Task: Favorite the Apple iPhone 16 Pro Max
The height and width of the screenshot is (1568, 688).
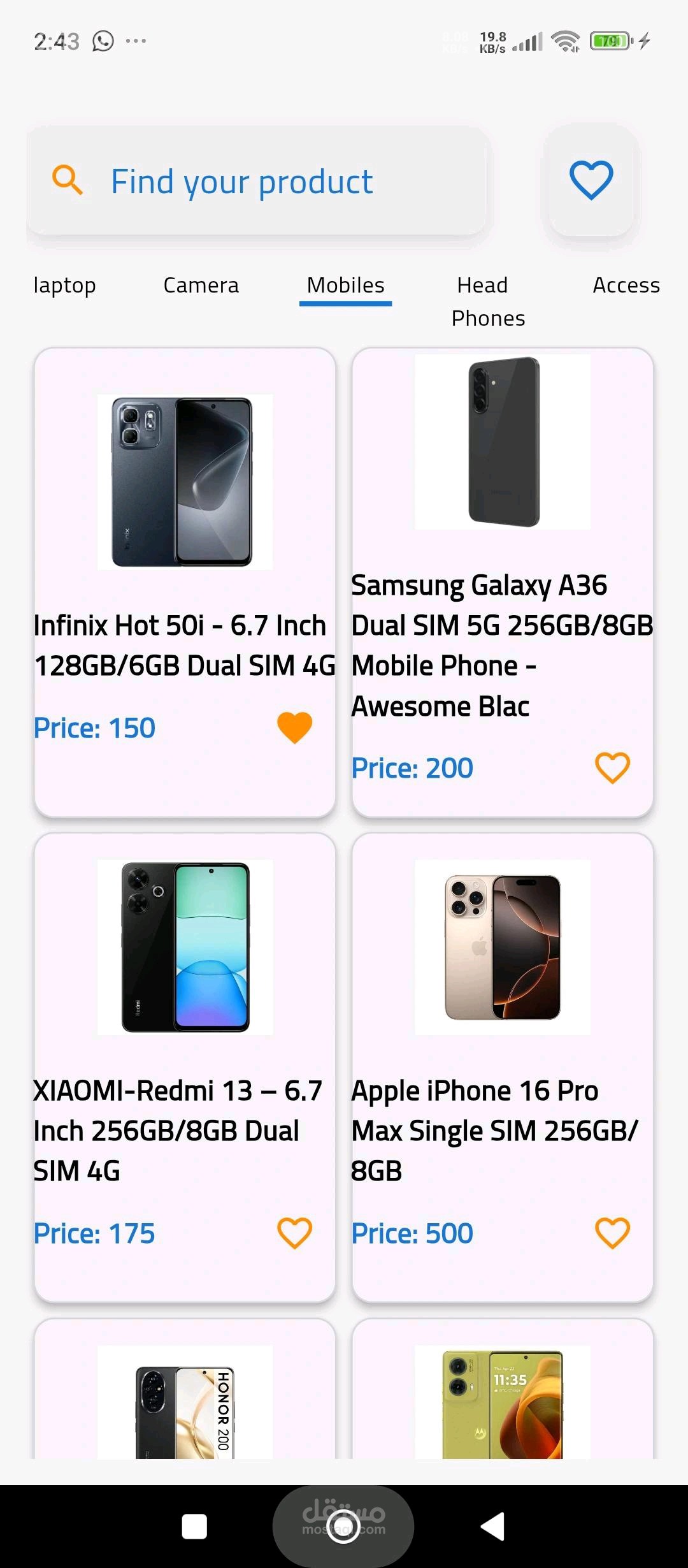Action: point(612,1233)
